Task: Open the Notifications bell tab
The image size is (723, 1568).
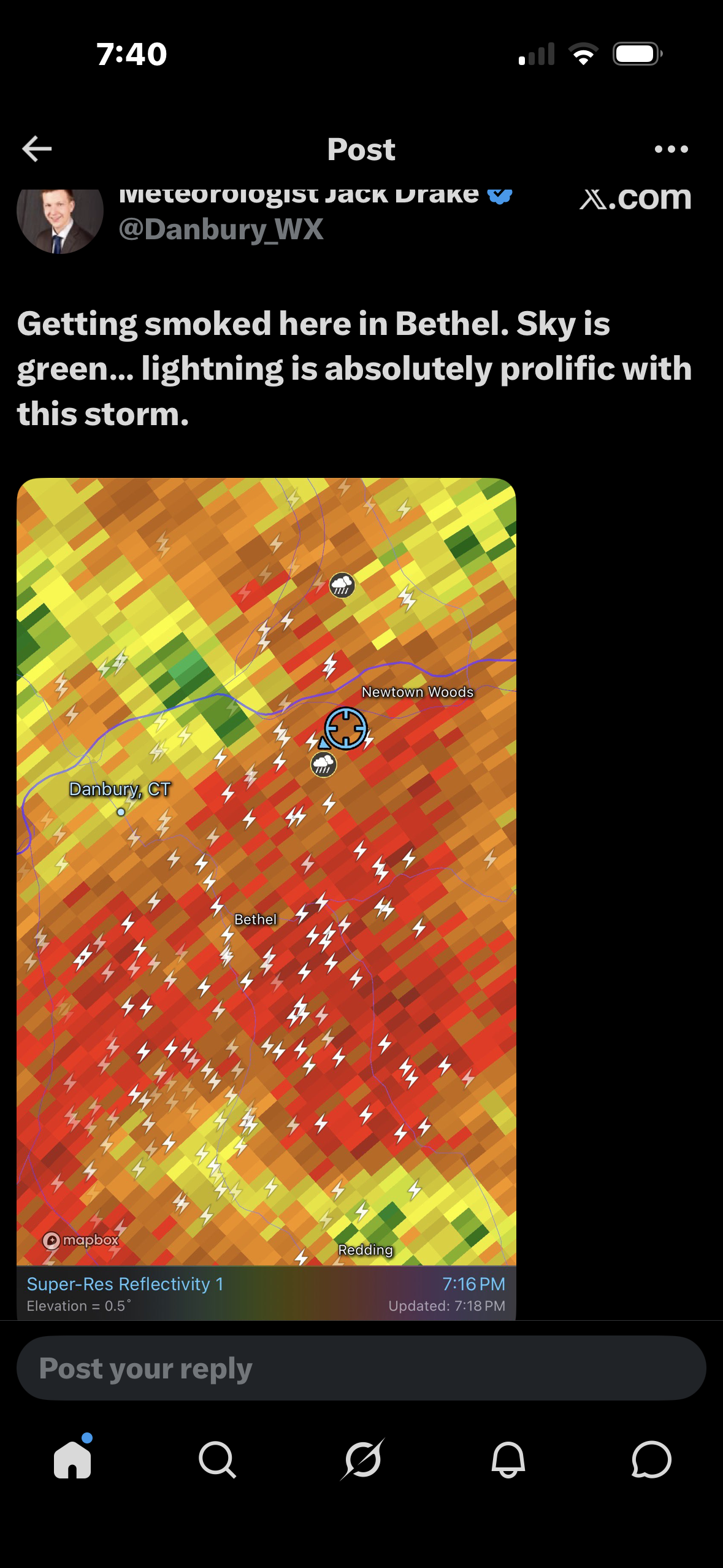Action: coord(508,1459)
